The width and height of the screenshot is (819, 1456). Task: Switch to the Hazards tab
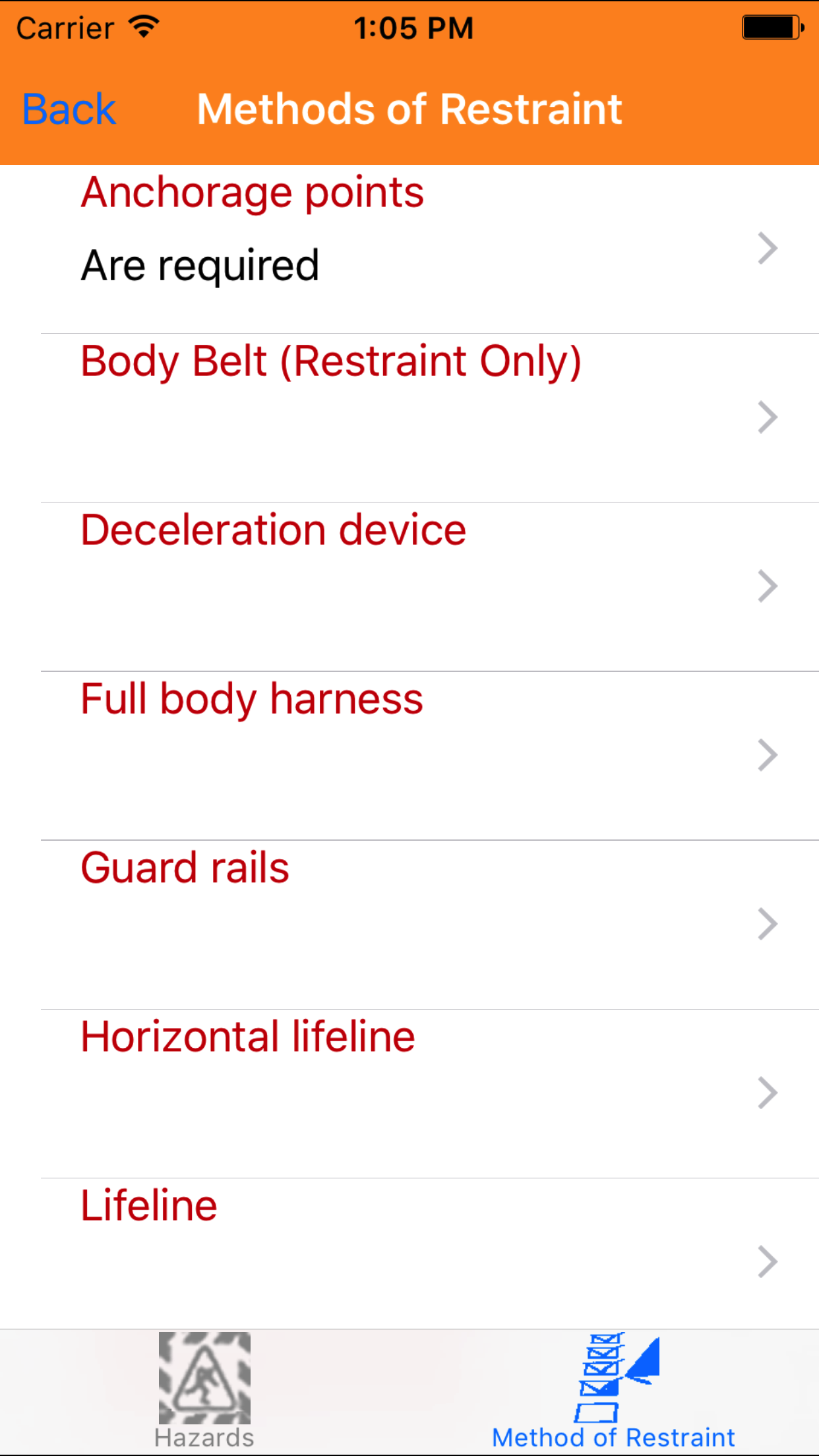pos(204,1390)
